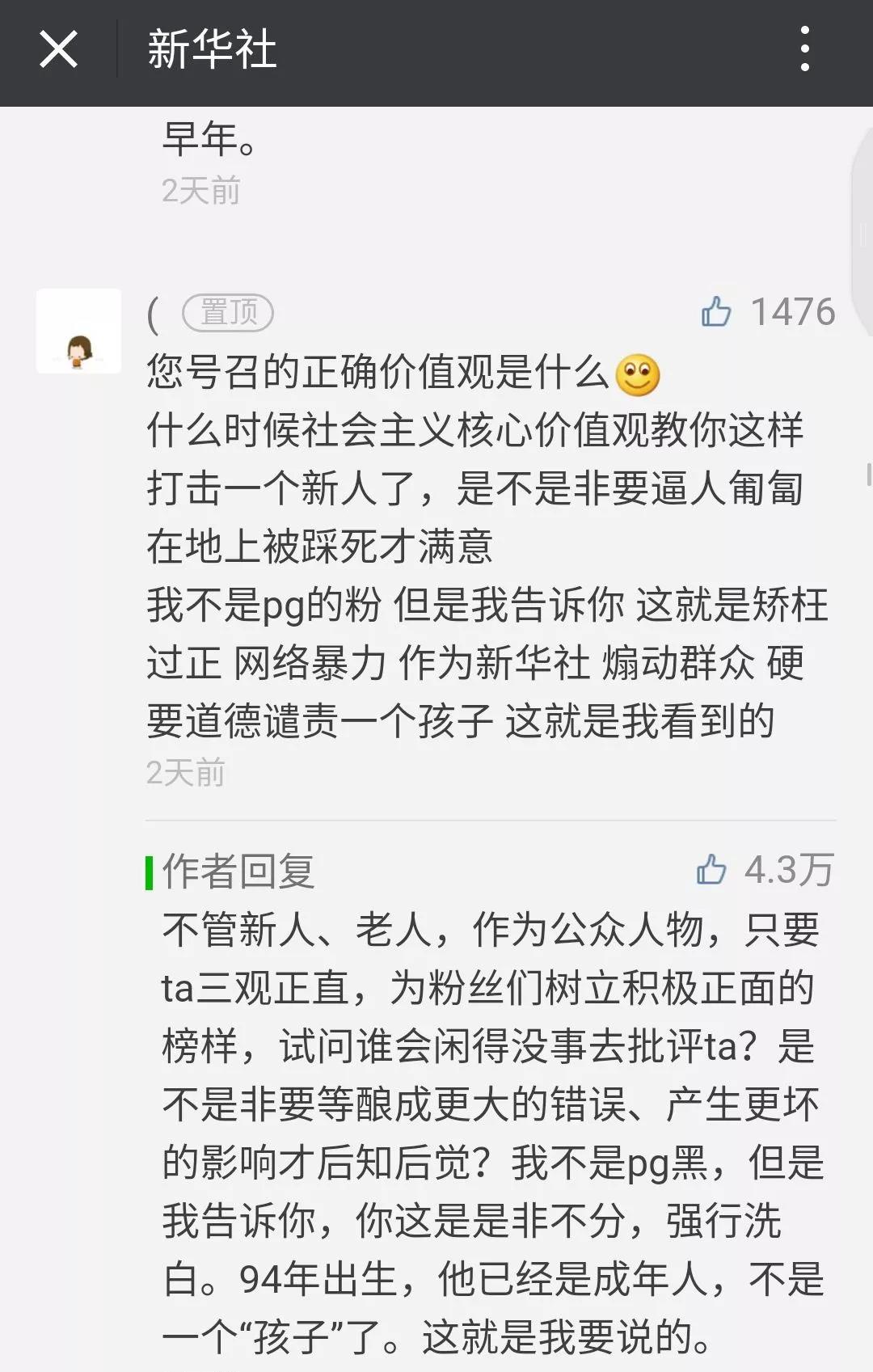Like the author reply with 4.3万 likes

[x=711, y=870]
